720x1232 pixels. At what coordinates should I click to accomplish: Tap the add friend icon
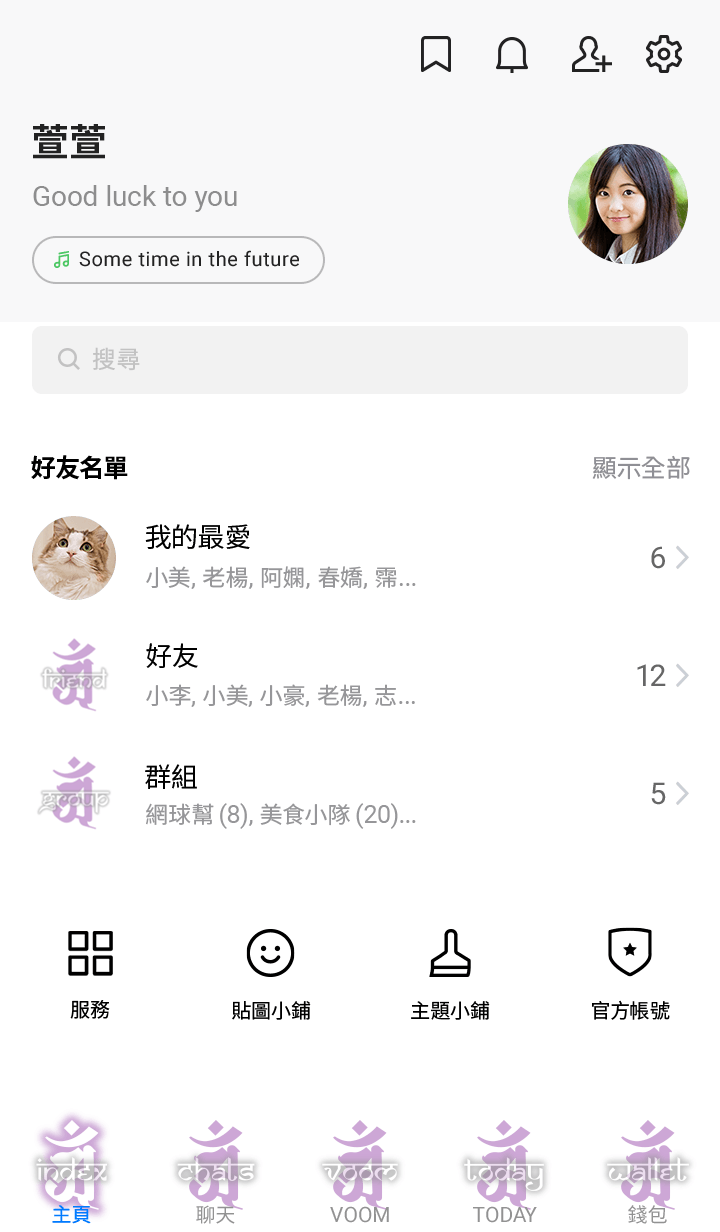590,55
